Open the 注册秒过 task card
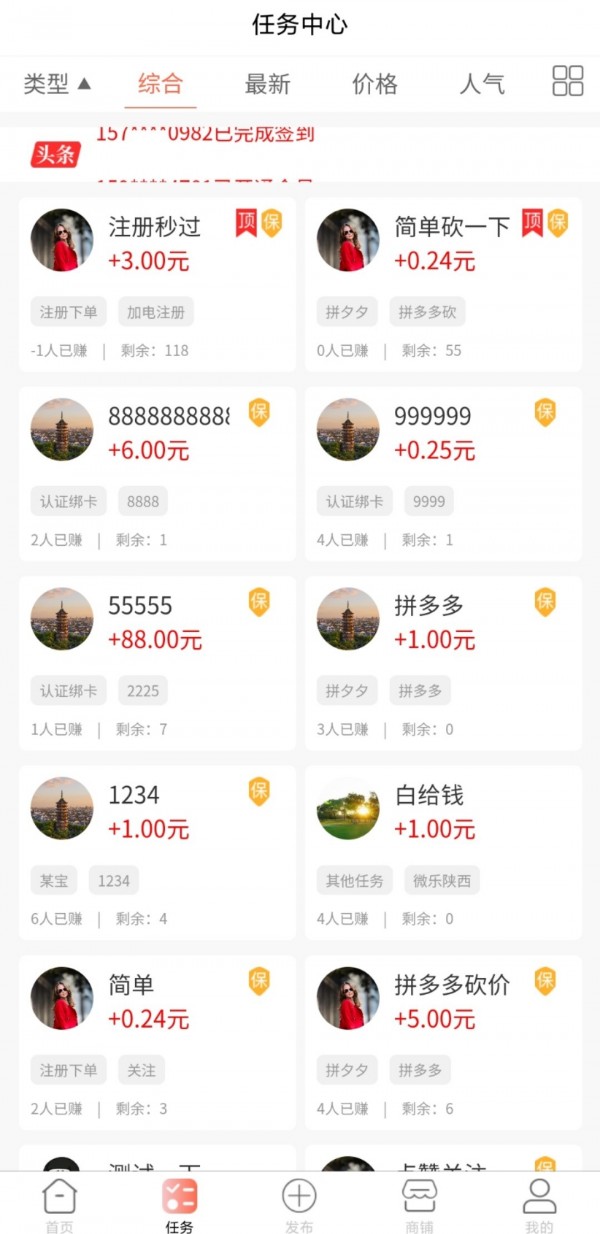The image size is (600, 1234). coord(157,284)
